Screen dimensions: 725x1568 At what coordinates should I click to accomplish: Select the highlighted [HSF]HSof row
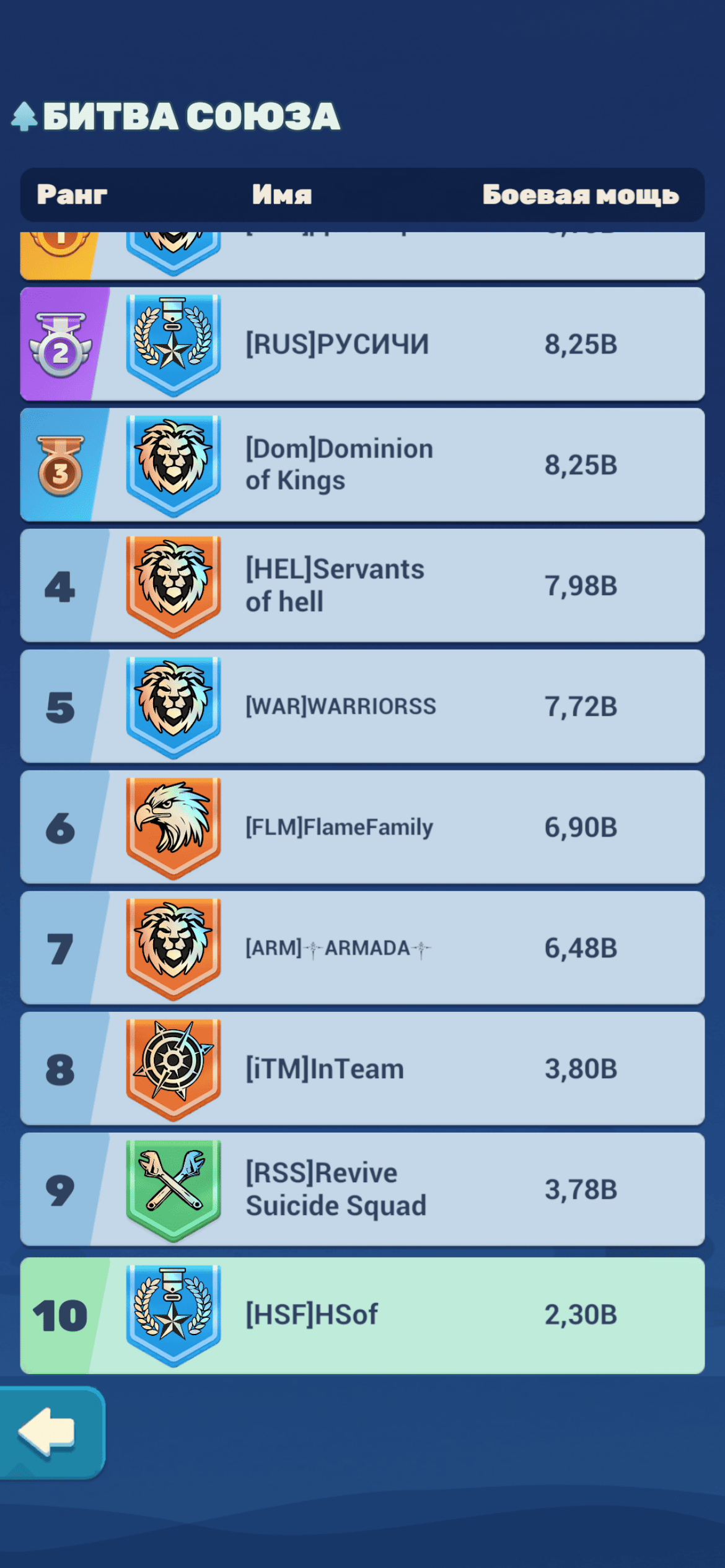[x=362, y=1314]
